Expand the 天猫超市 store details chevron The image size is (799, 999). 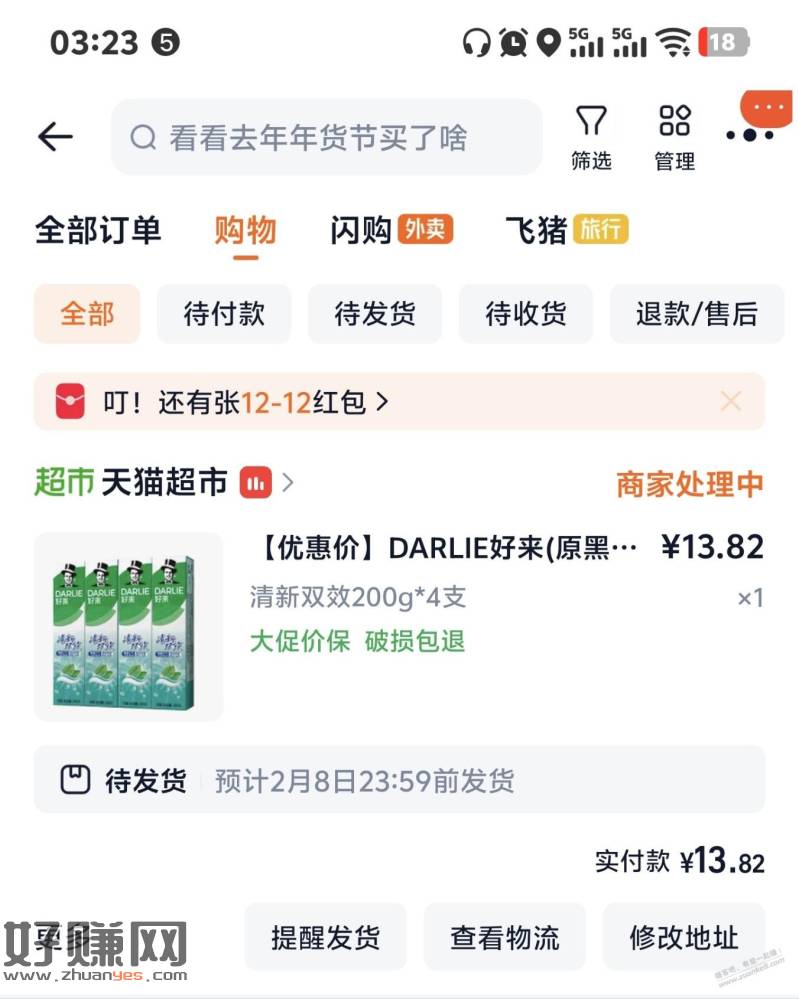pyautogui.click(x=289, y=480)
